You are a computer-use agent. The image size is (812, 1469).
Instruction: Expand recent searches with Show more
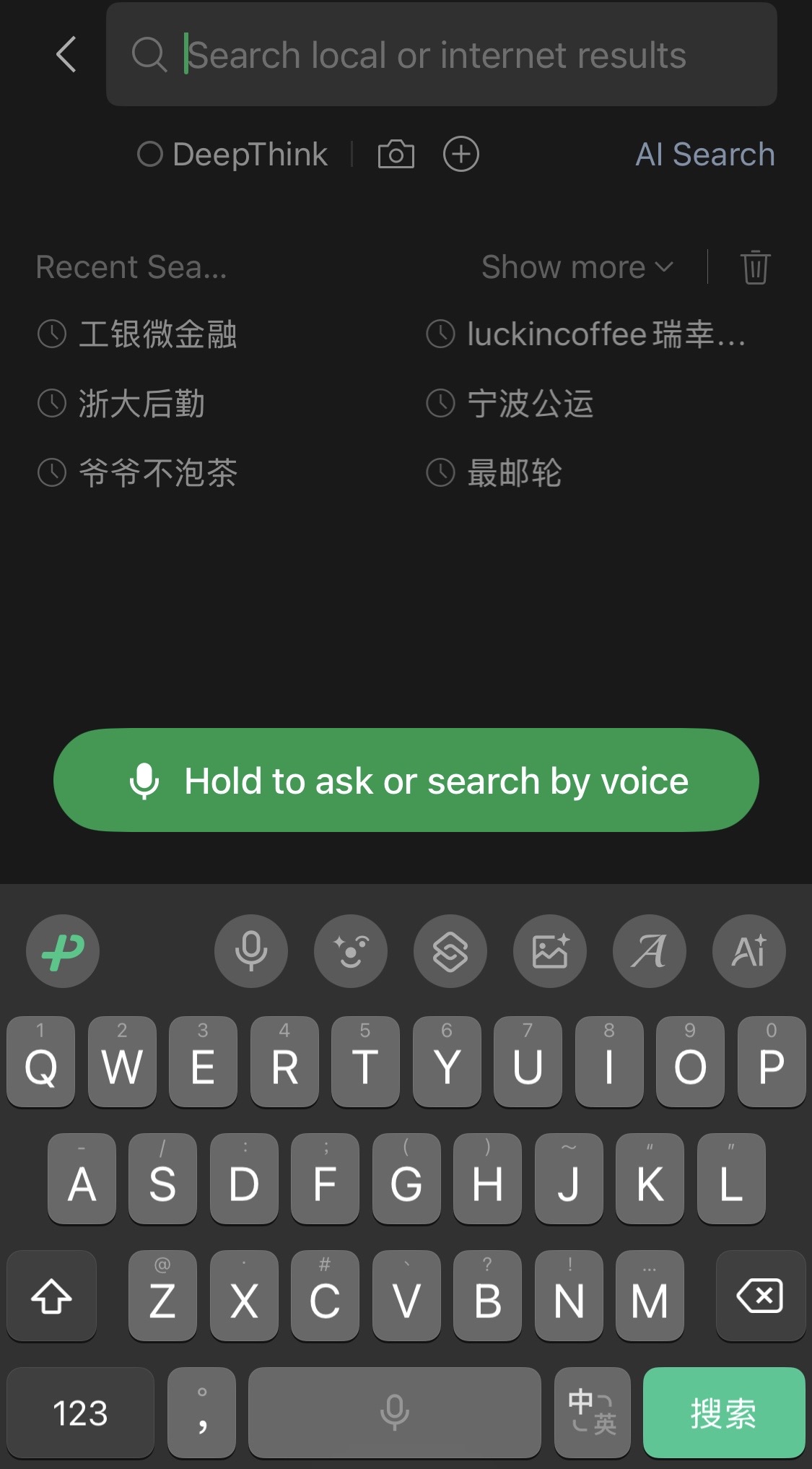[x=577, y=267]
